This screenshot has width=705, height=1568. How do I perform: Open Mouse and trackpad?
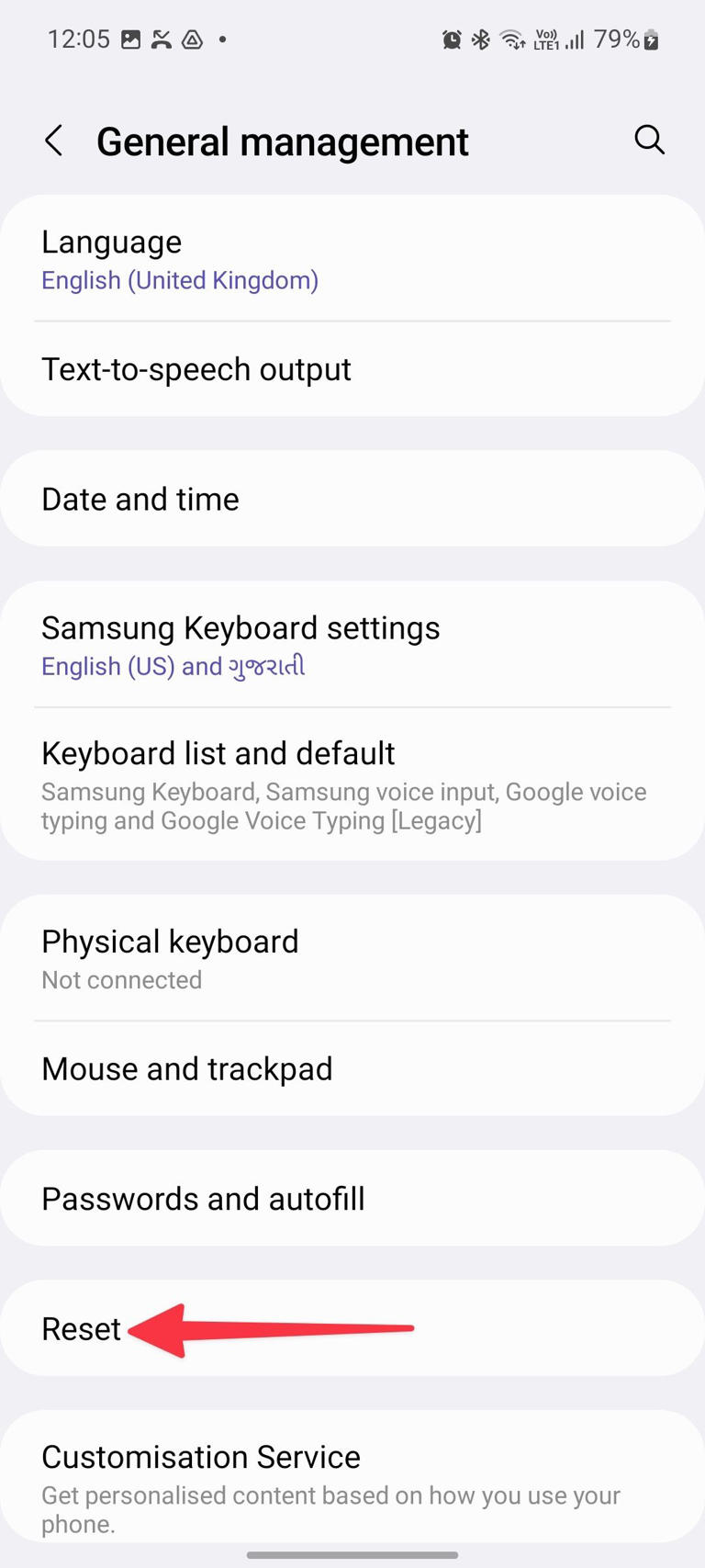(x=352, y=1068)
